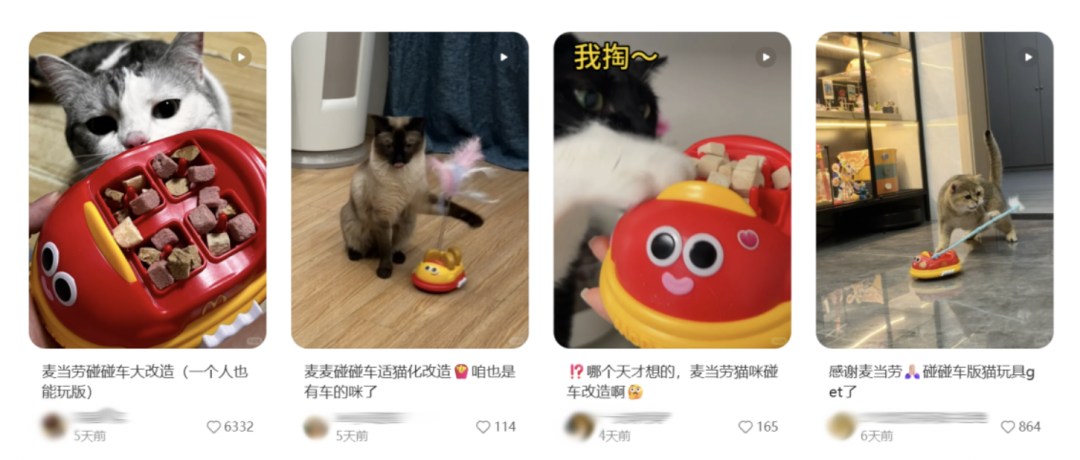The height and width of the screenshot is (460, 1080).
Task: Open the 麦麦碰碰车适猫化改造 video post
Action: click(x=409, y=190)
